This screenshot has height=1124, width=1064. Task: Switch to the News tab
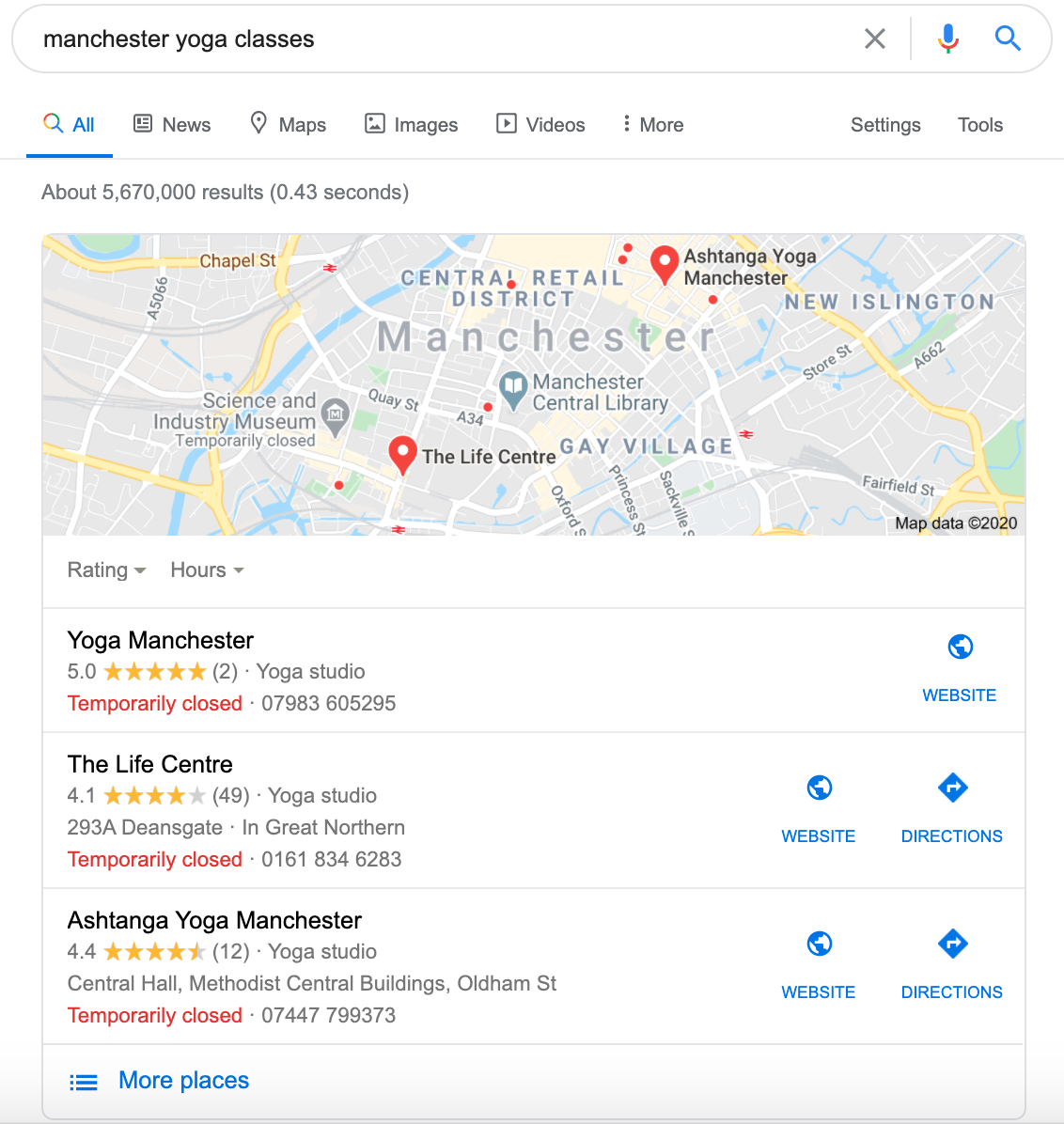pyautogui.click(x=172, y=124)
